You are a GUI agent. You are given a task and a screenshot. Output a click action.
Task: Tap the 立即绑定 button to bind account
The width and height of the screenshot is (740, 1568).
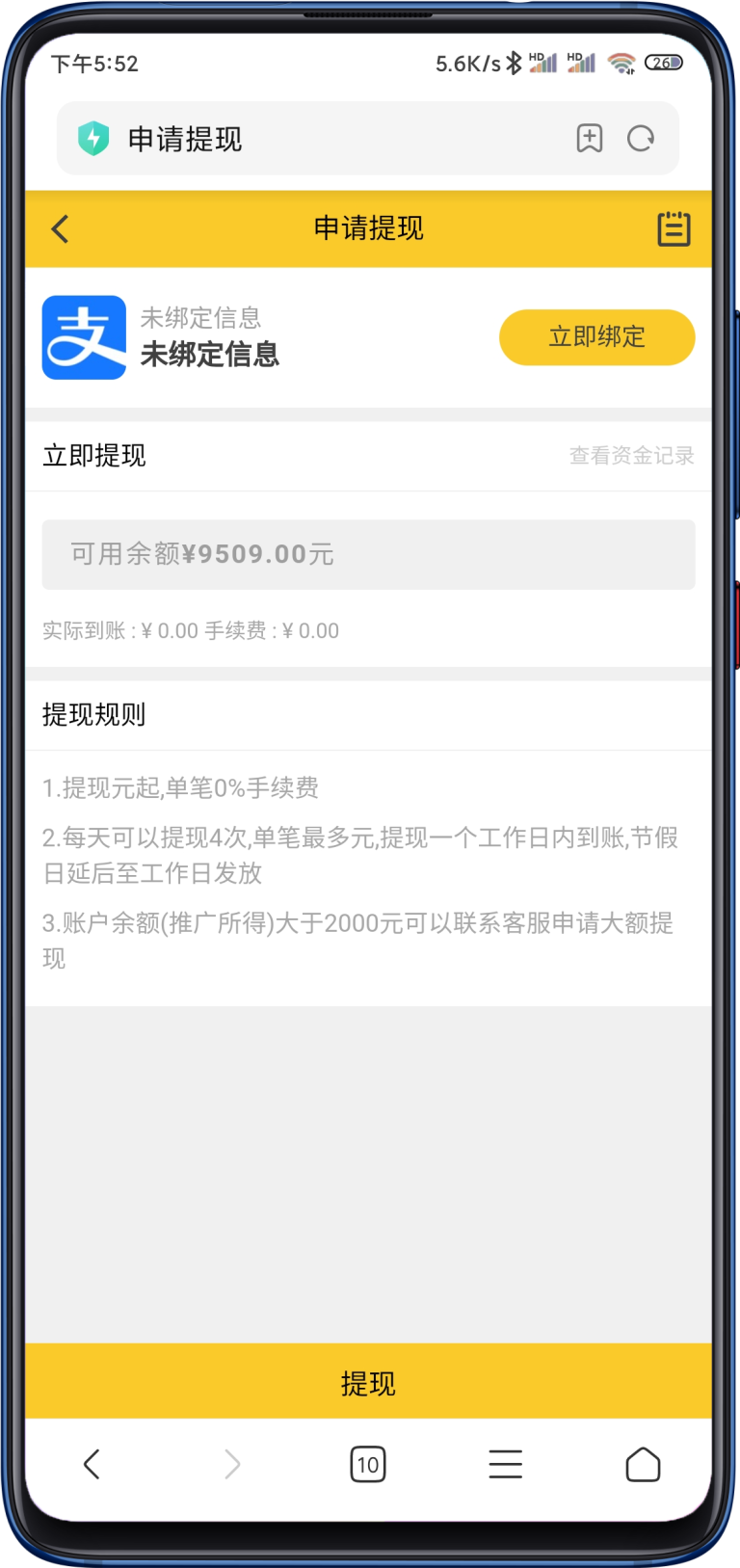(x=596, y=337)
